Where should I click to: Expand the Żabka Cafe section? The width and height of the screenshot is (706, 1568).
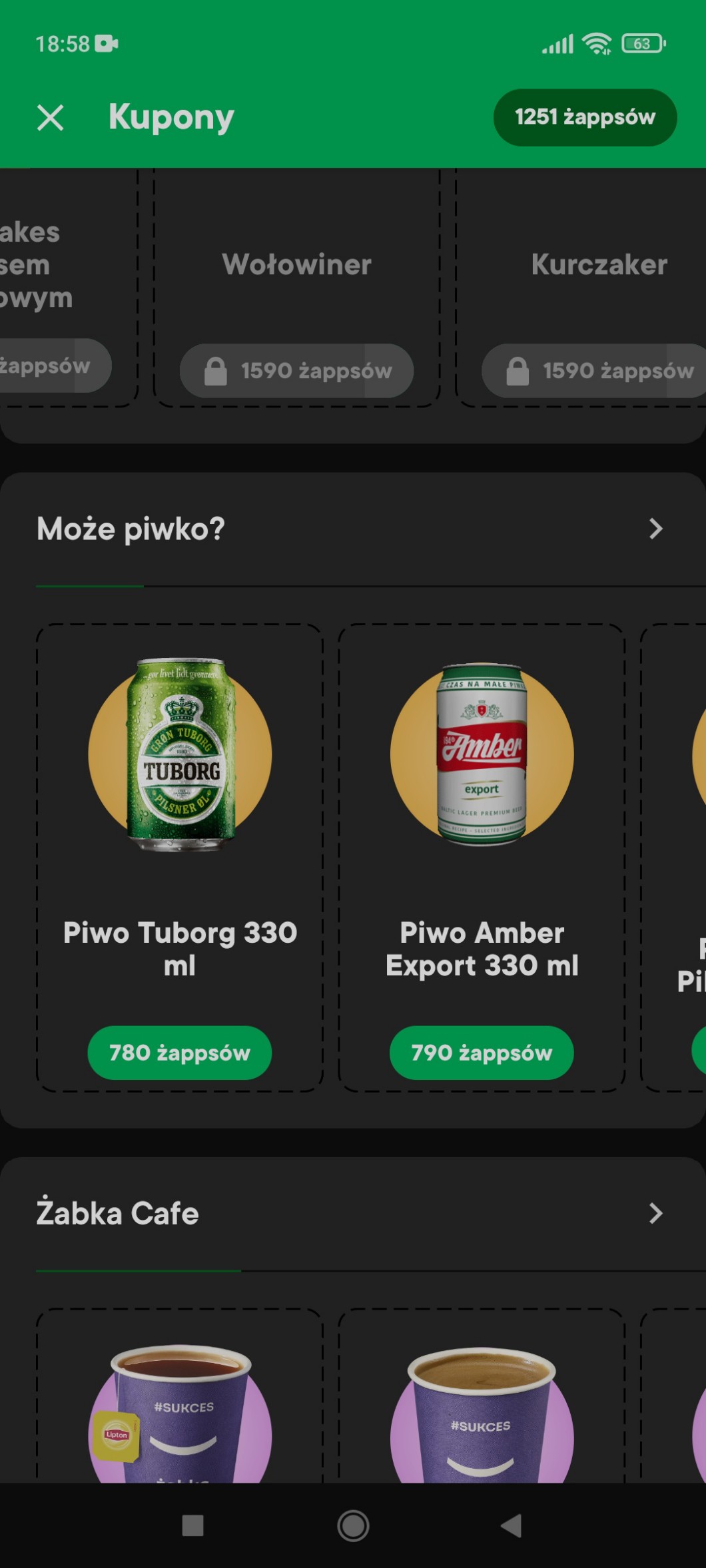click(x=655, y=1213)
